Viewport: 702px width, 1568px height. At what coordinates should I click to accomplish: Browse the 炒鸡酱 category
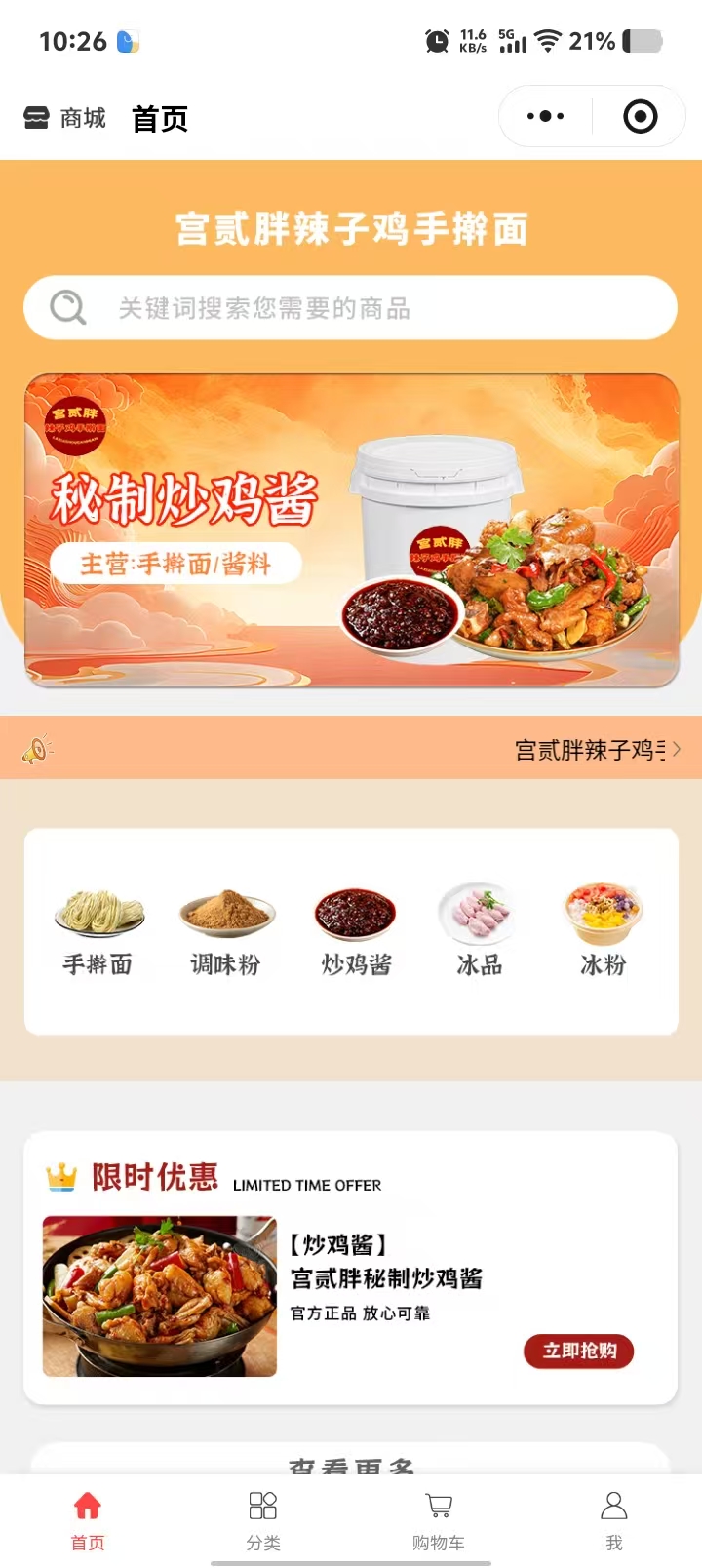tap(356, 931)
